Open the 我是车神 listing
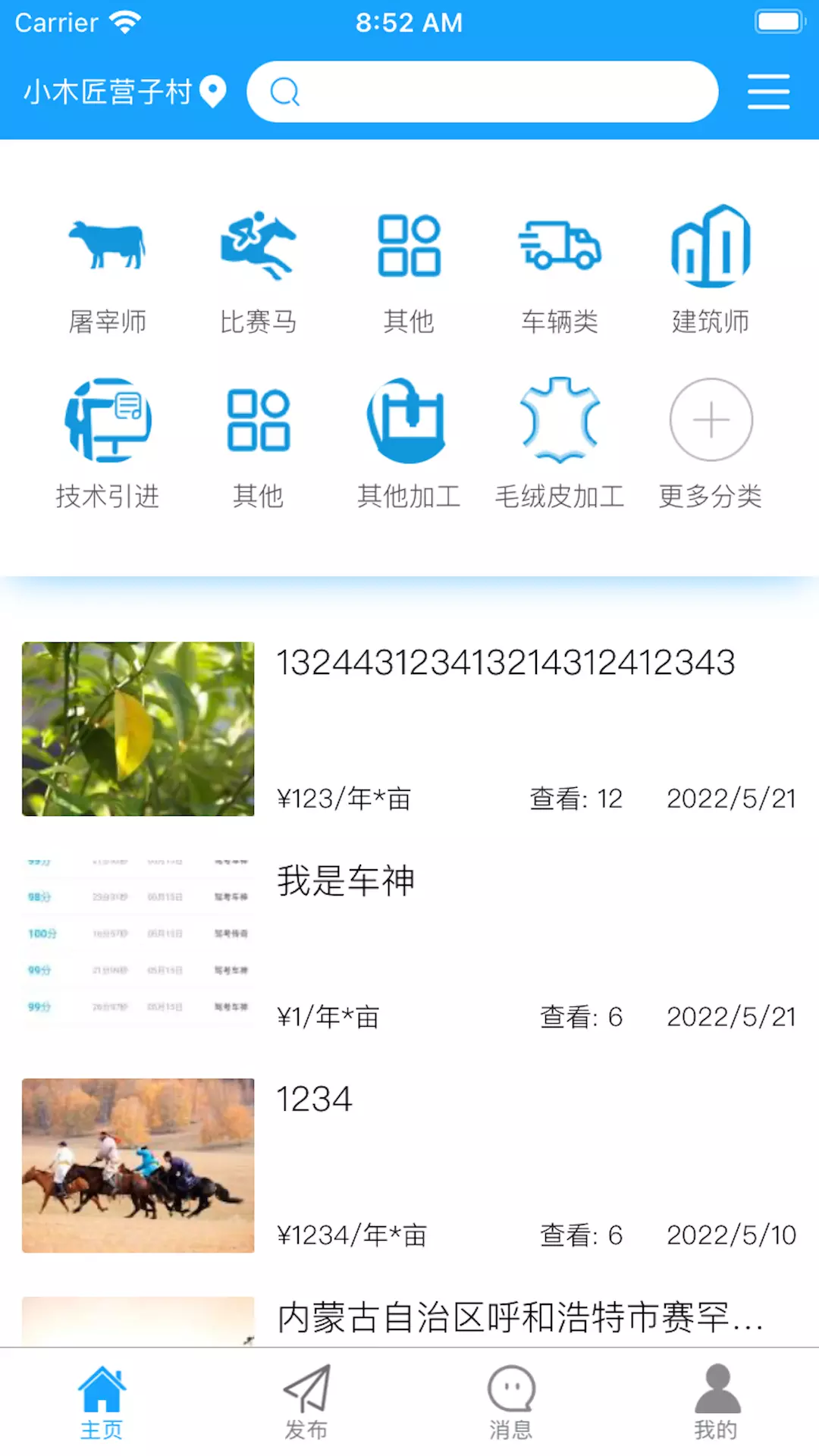This screenshot has height=1456, width=819. click(x=409, y=947)
